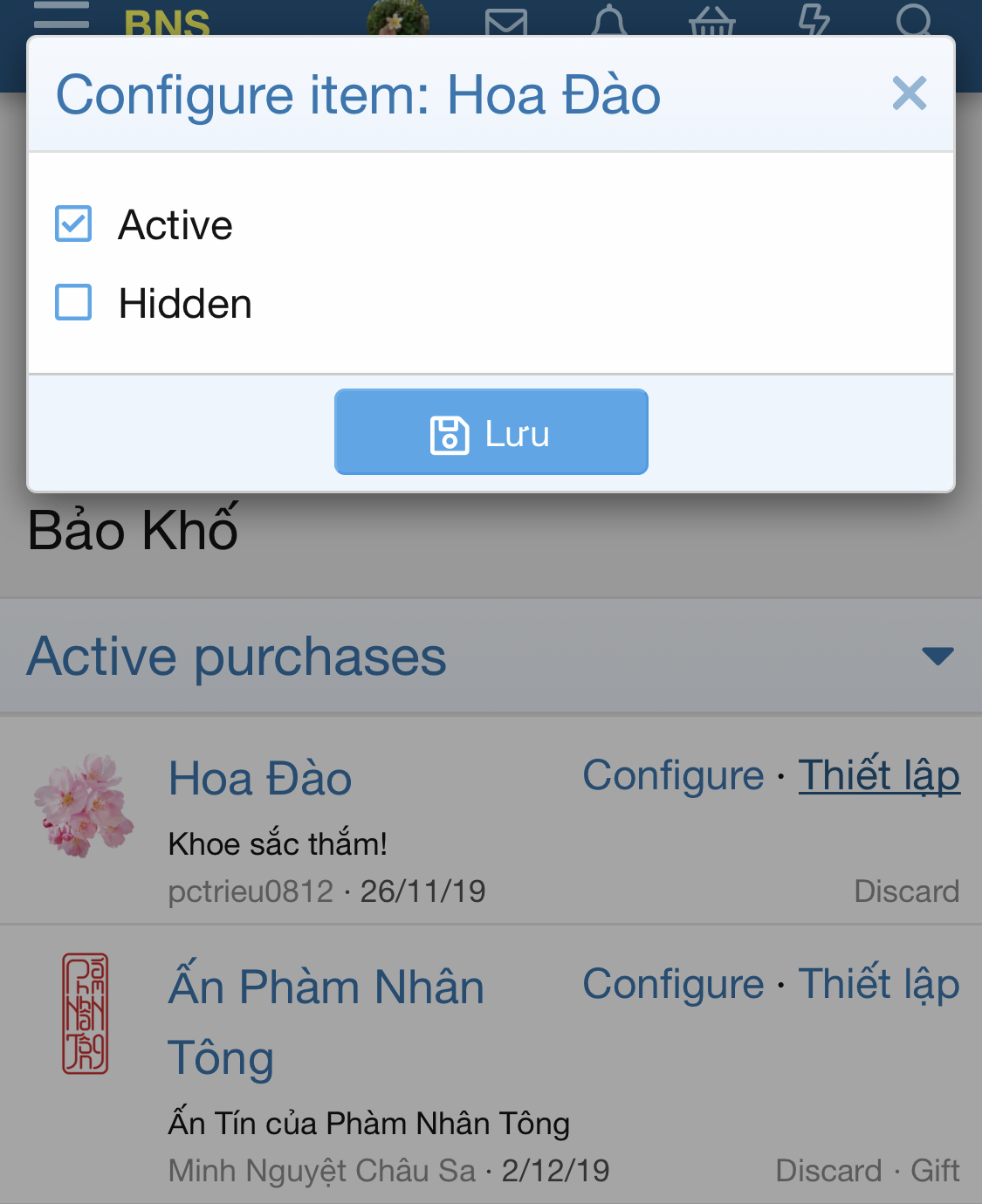Open Thiết lập for Ấn Phàm Nhân Tông

(x=878, y=984)
